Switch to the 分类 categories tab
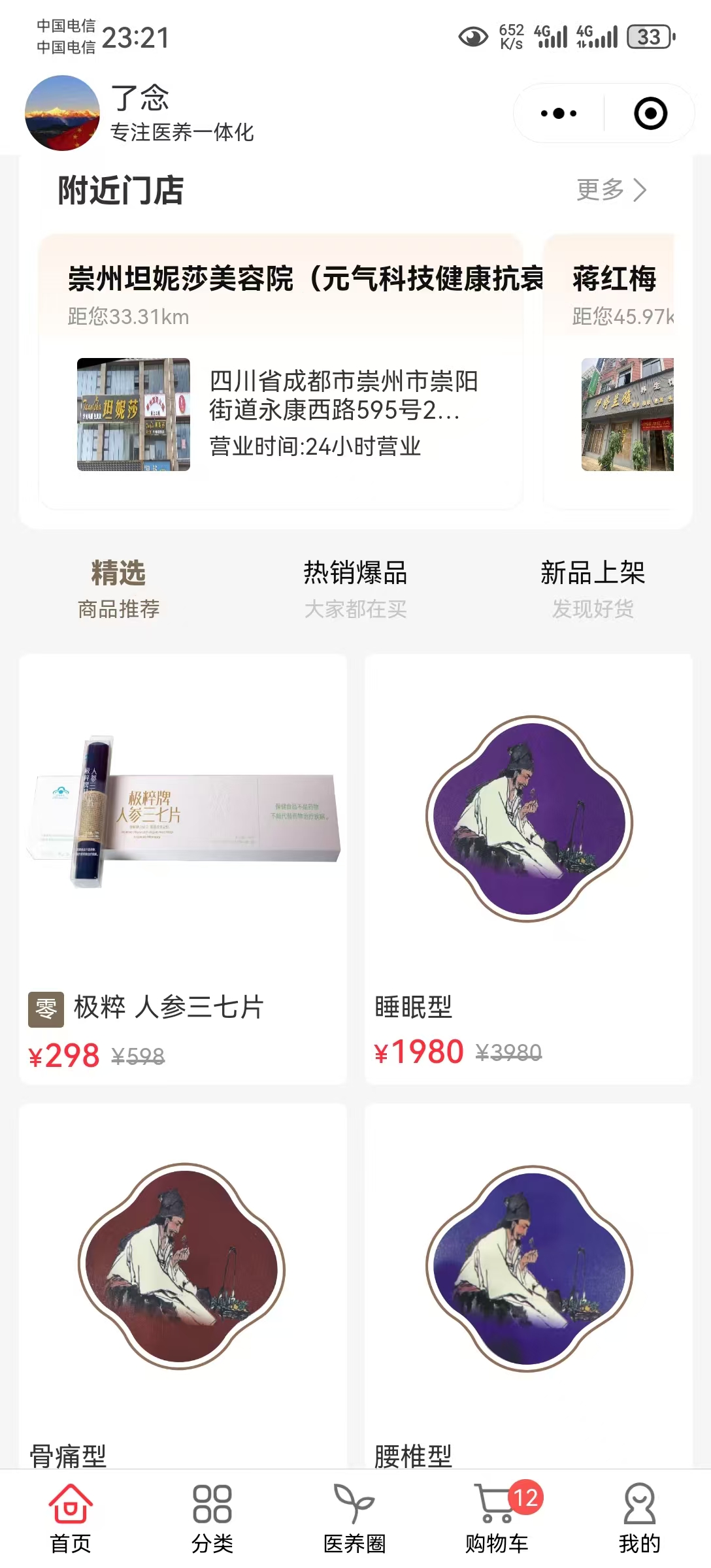Image resolution: width=711 pixels, height=1568 pixels. click(212, 1518)
